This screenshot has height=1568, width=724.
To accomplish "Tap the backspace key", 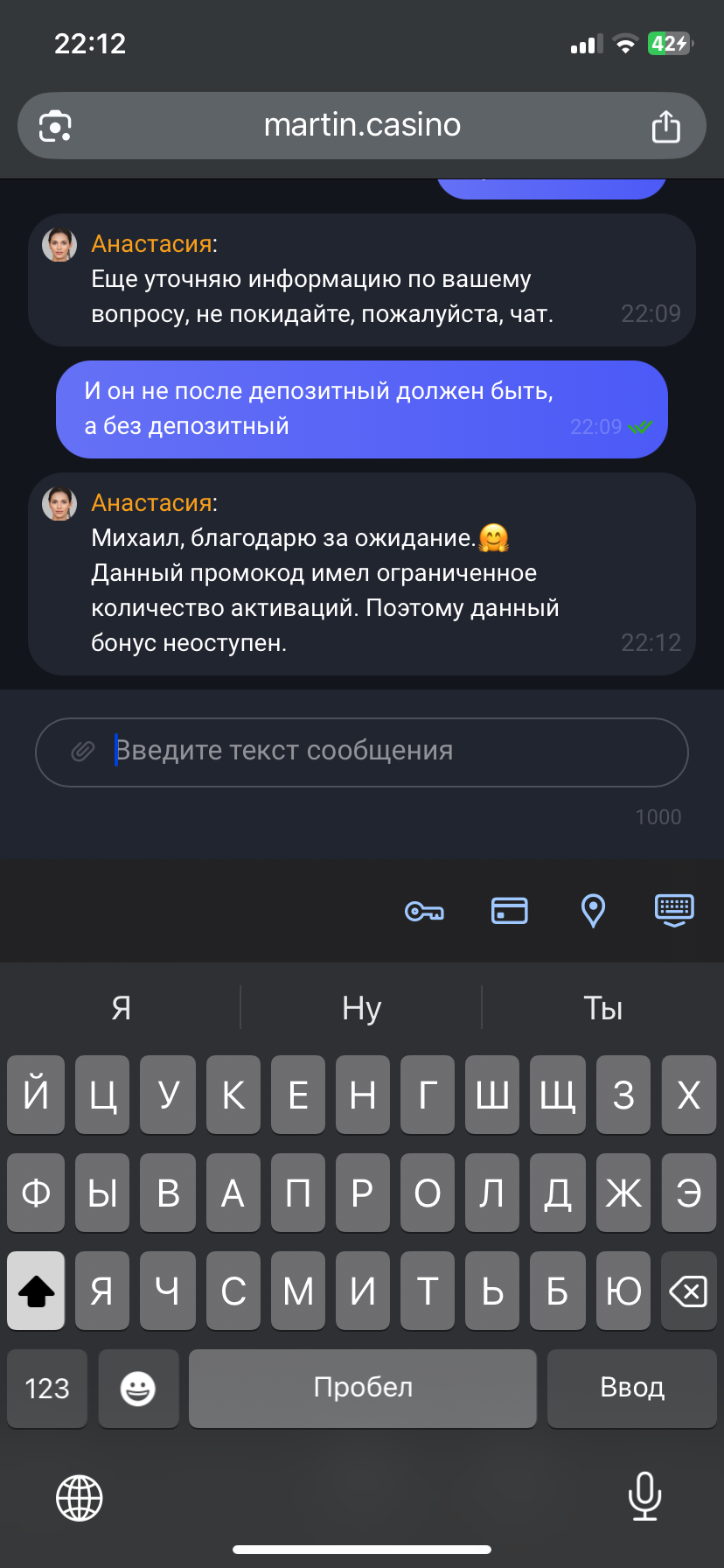I will pos(688,1291).
